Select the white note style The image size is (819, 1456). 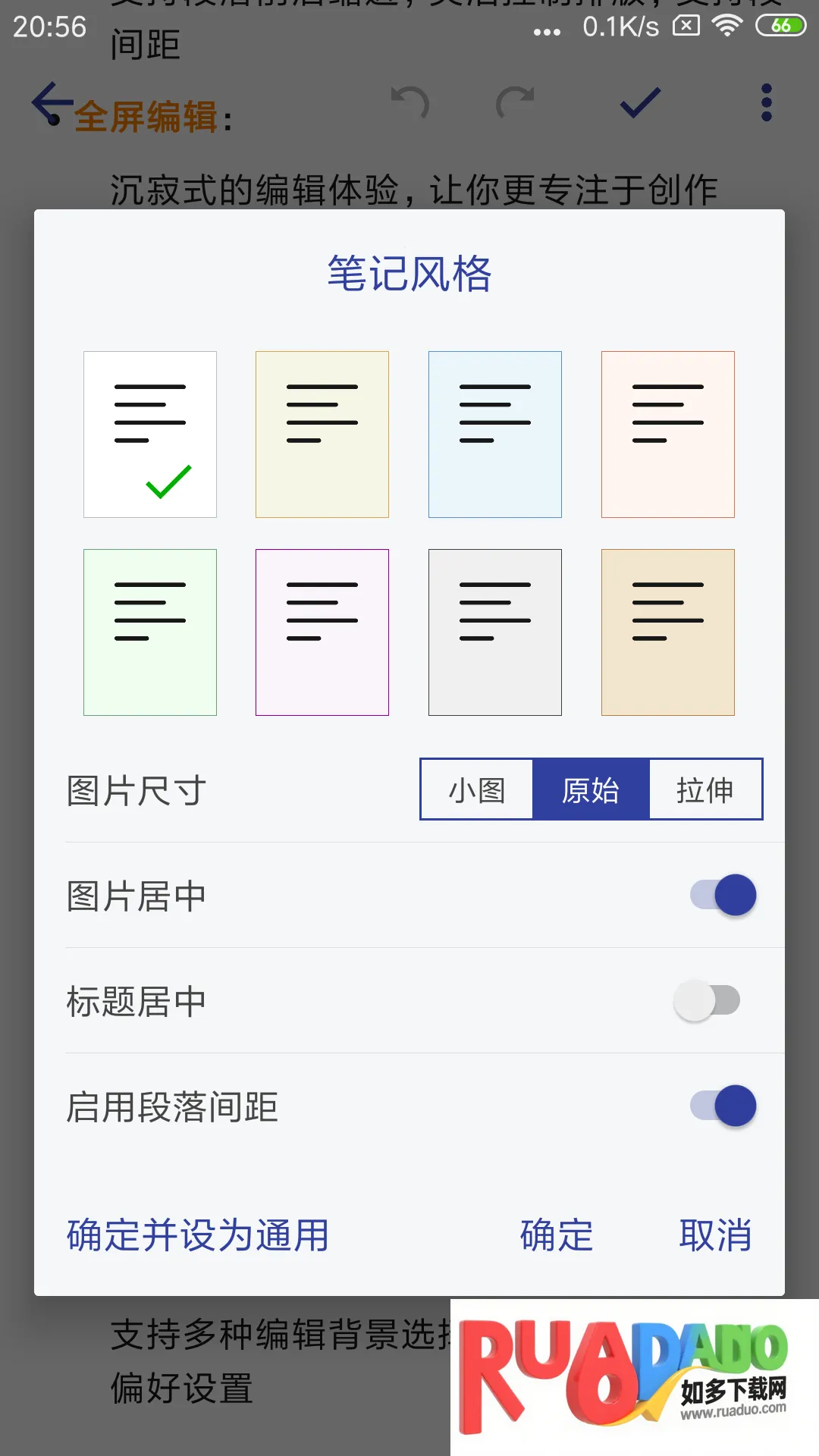(150, 434)
